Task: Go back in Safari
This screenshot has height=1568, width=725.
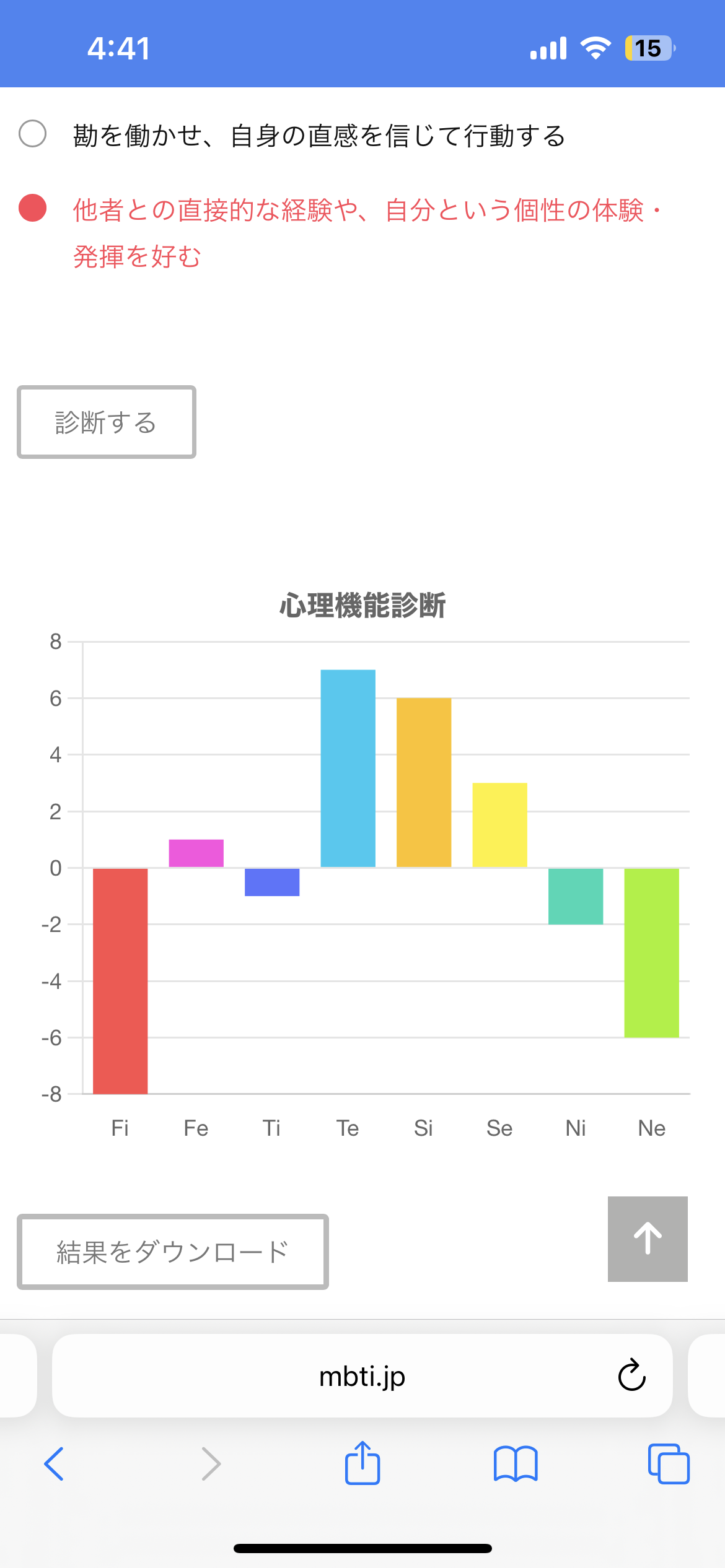Action: click(54, 1464)
